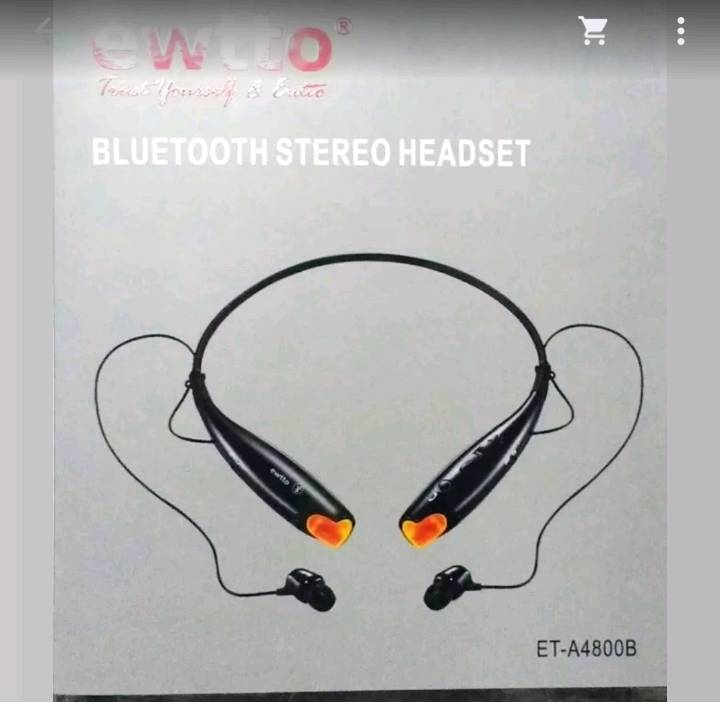
Task: Open the shopping cart
Action: (x=593, y=31)
